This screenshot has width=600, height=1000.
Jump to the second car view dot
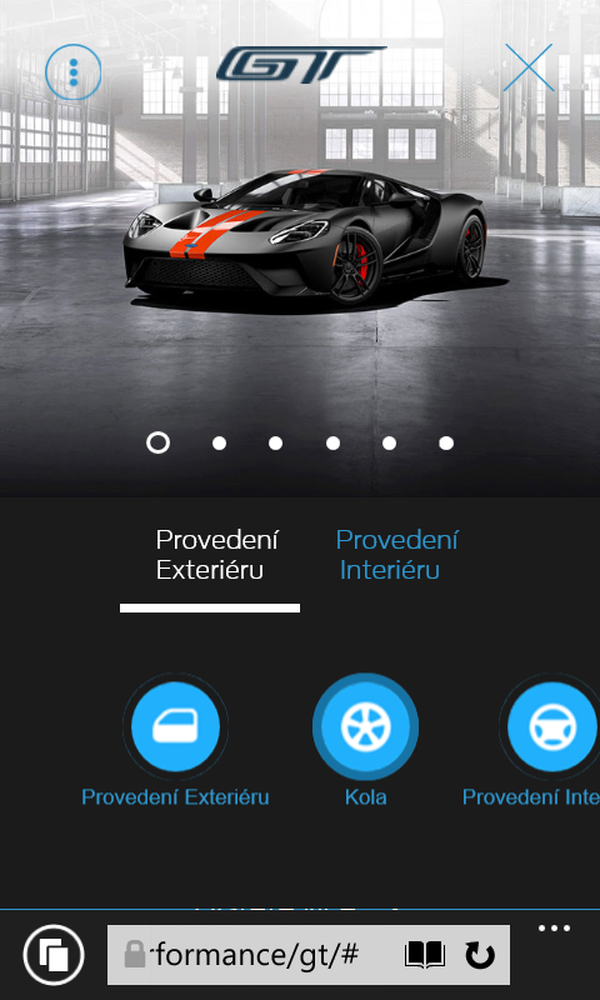click(x=219, y=443)
